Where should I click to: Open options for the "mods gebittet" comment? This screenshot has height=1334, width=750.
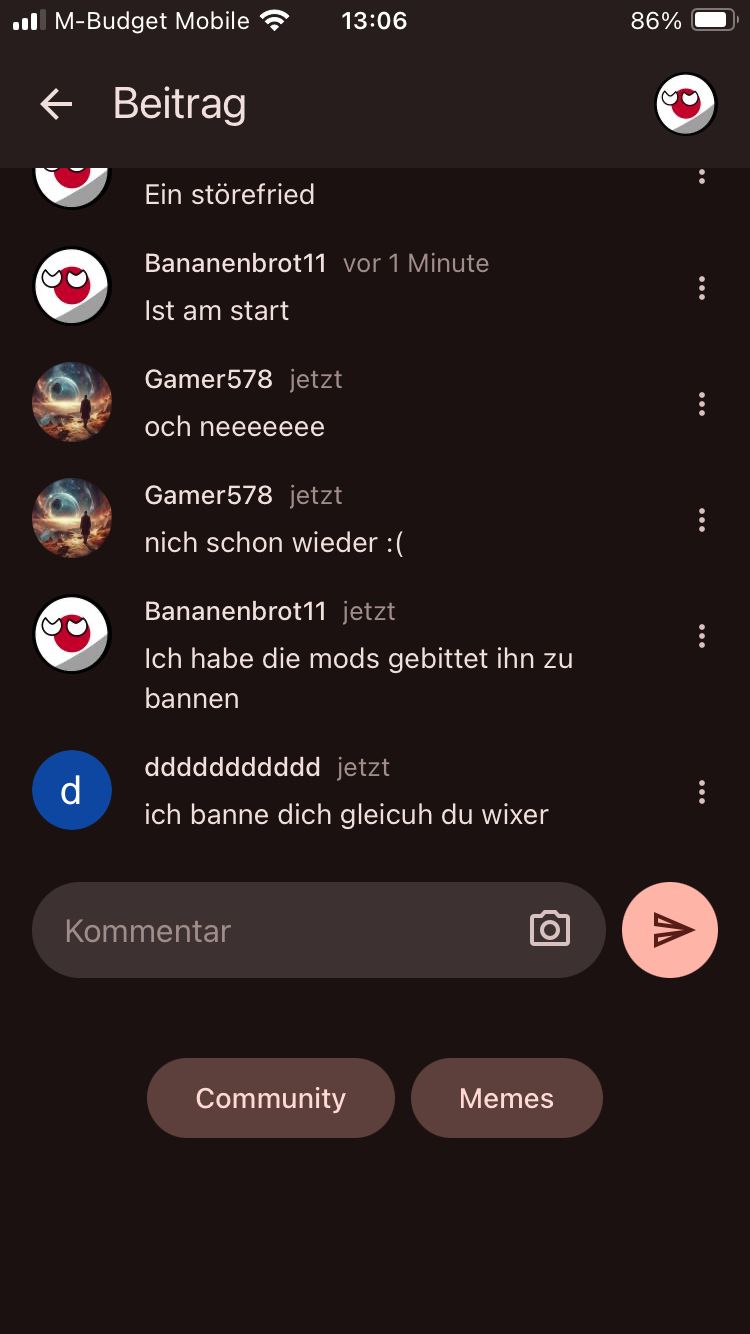702,636
